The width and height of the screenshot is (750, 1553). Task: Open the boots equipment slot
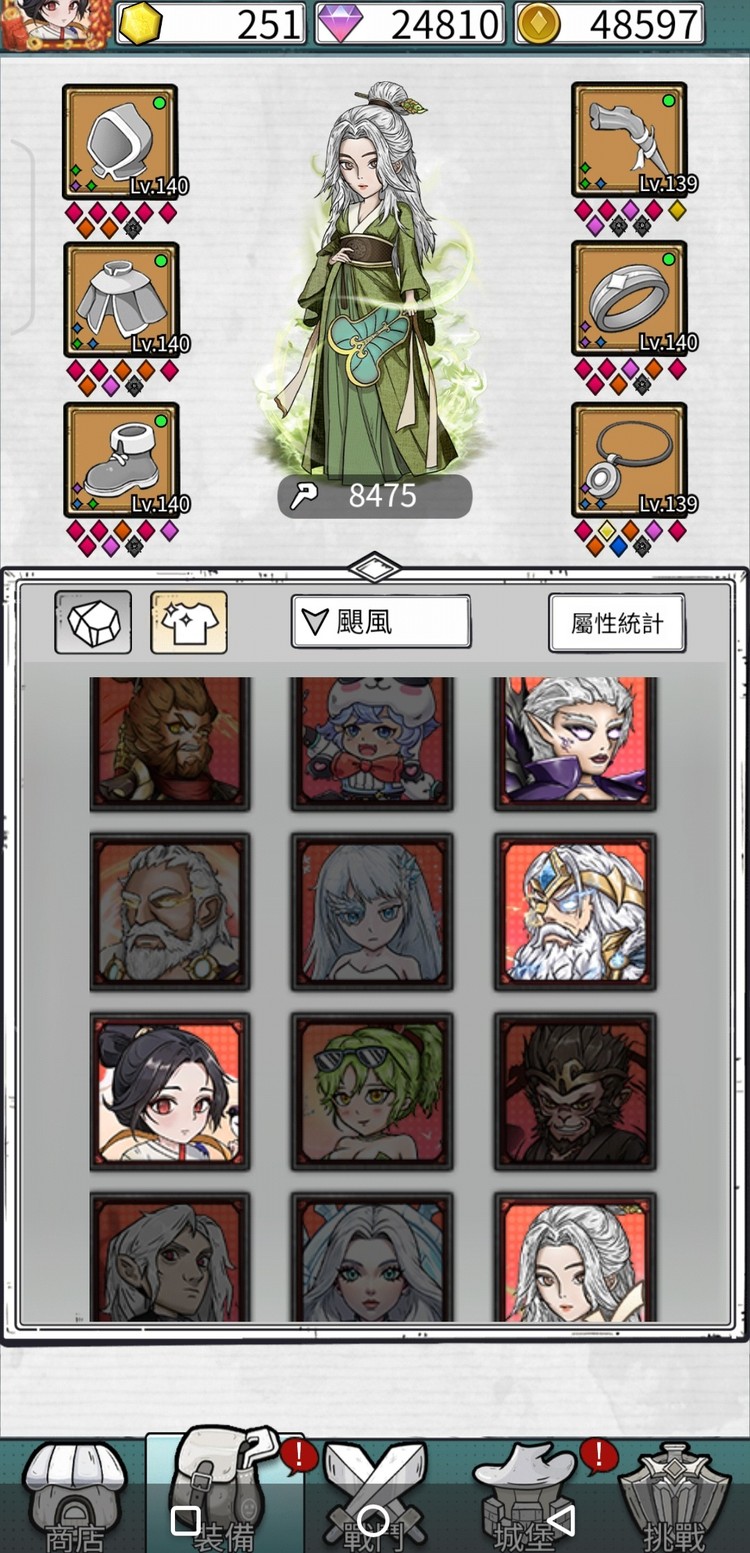click(x=120, y=460)
